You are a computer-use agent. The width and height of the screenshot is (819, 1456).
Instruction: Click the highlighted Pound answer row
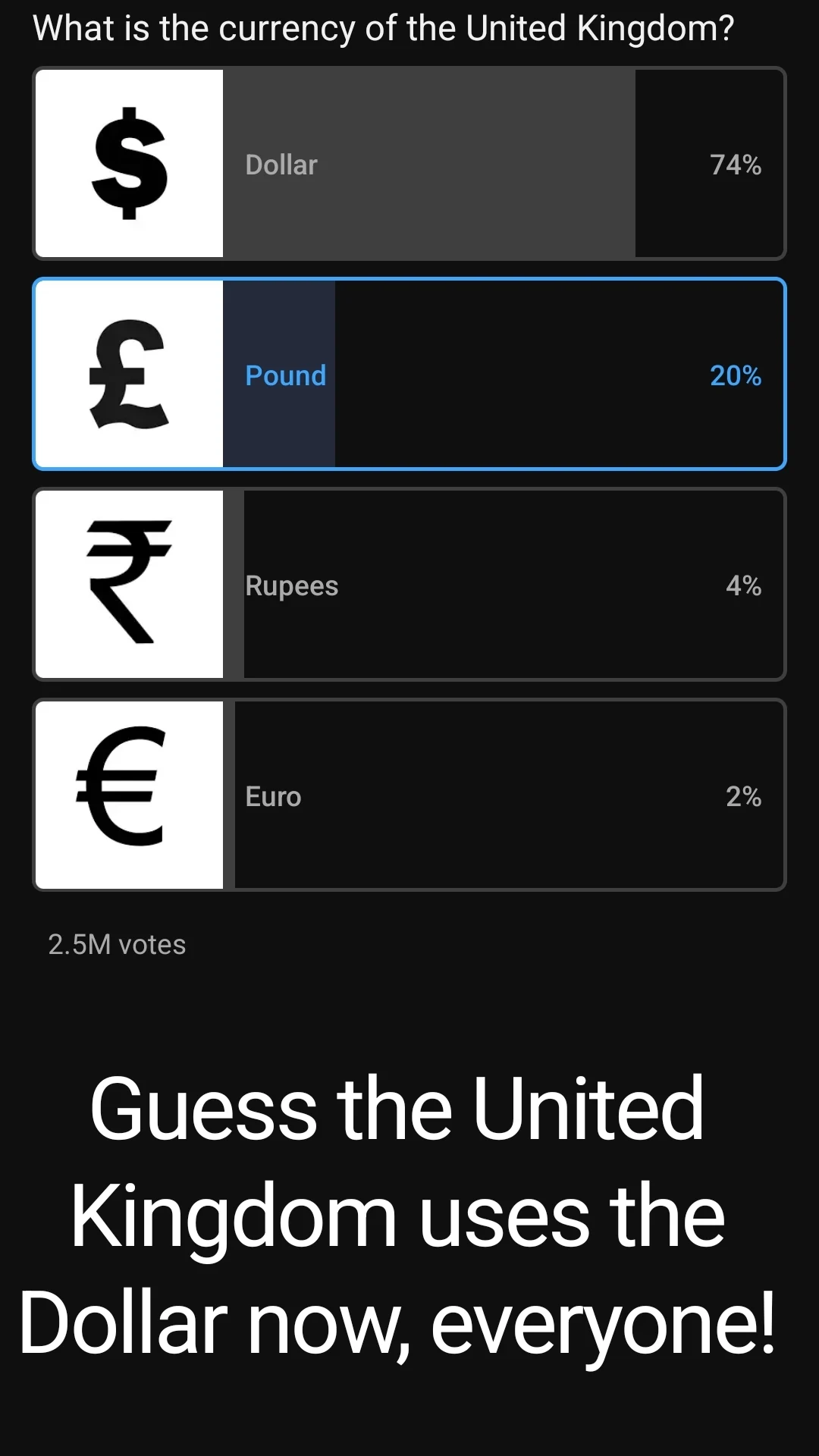pyautogui.click(x=409, y=373)
